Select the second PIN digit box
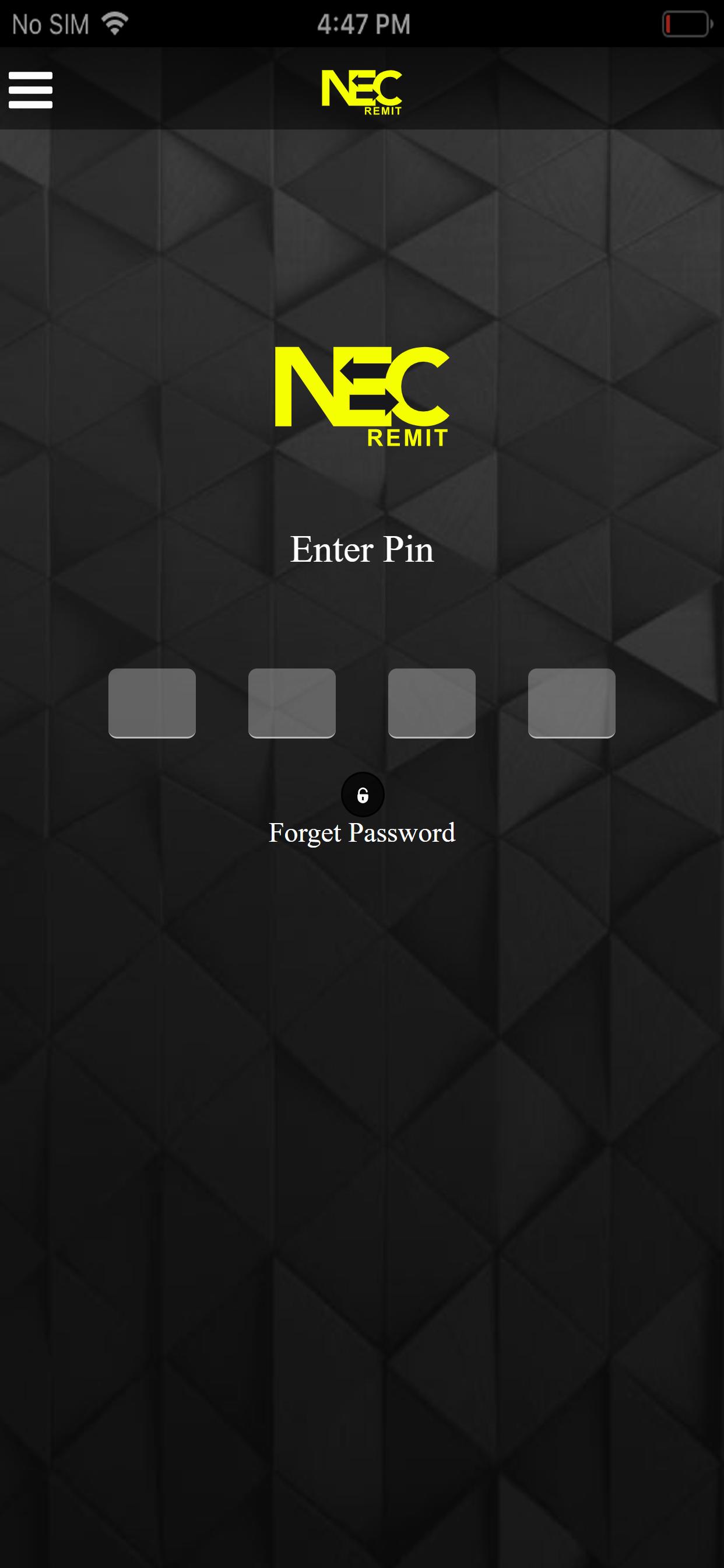This screenshot has height=1568, width=724. [x=292, y=703]
